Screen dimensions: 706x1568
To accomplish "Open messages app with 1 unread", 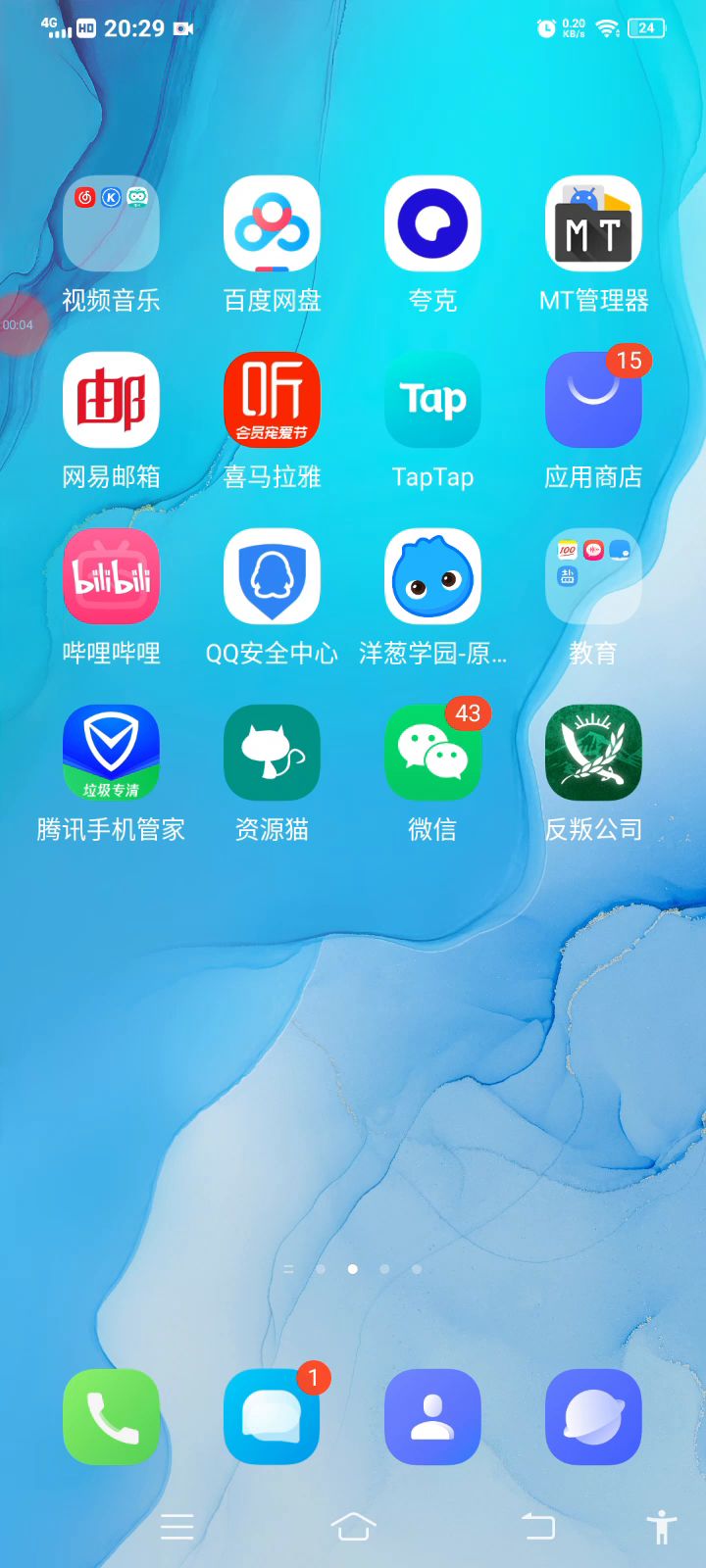I will click(x=272, y=1417).
